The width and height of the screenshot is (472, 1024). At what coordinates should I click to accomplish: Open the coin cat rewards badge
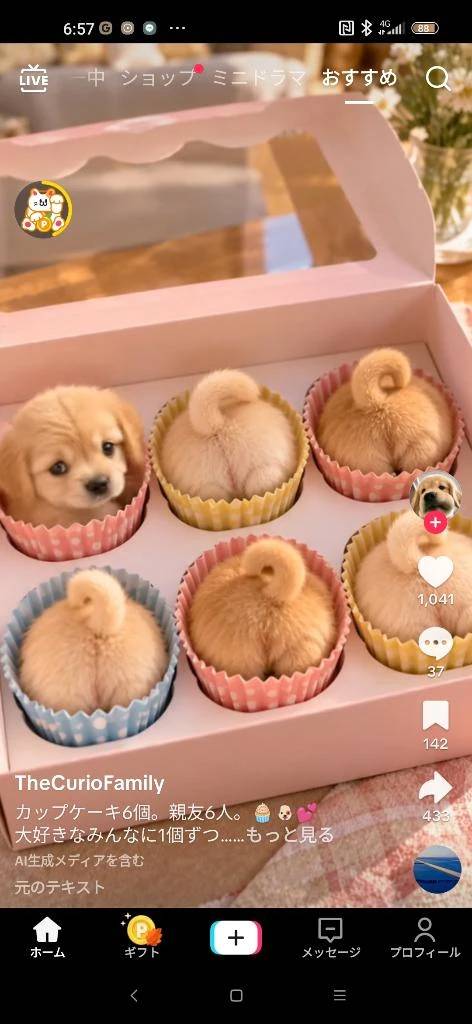pyautogui.click(x=42, y=209)
